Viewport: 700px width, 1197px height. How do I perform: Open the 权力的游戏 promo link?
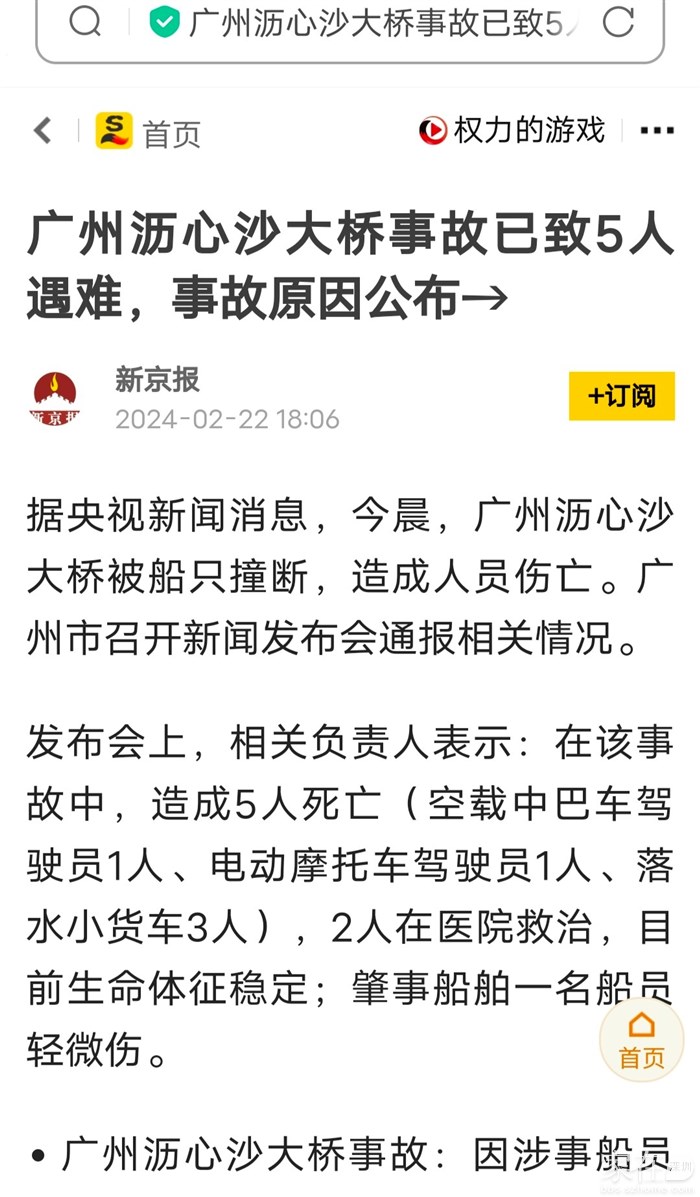(513, 131)
